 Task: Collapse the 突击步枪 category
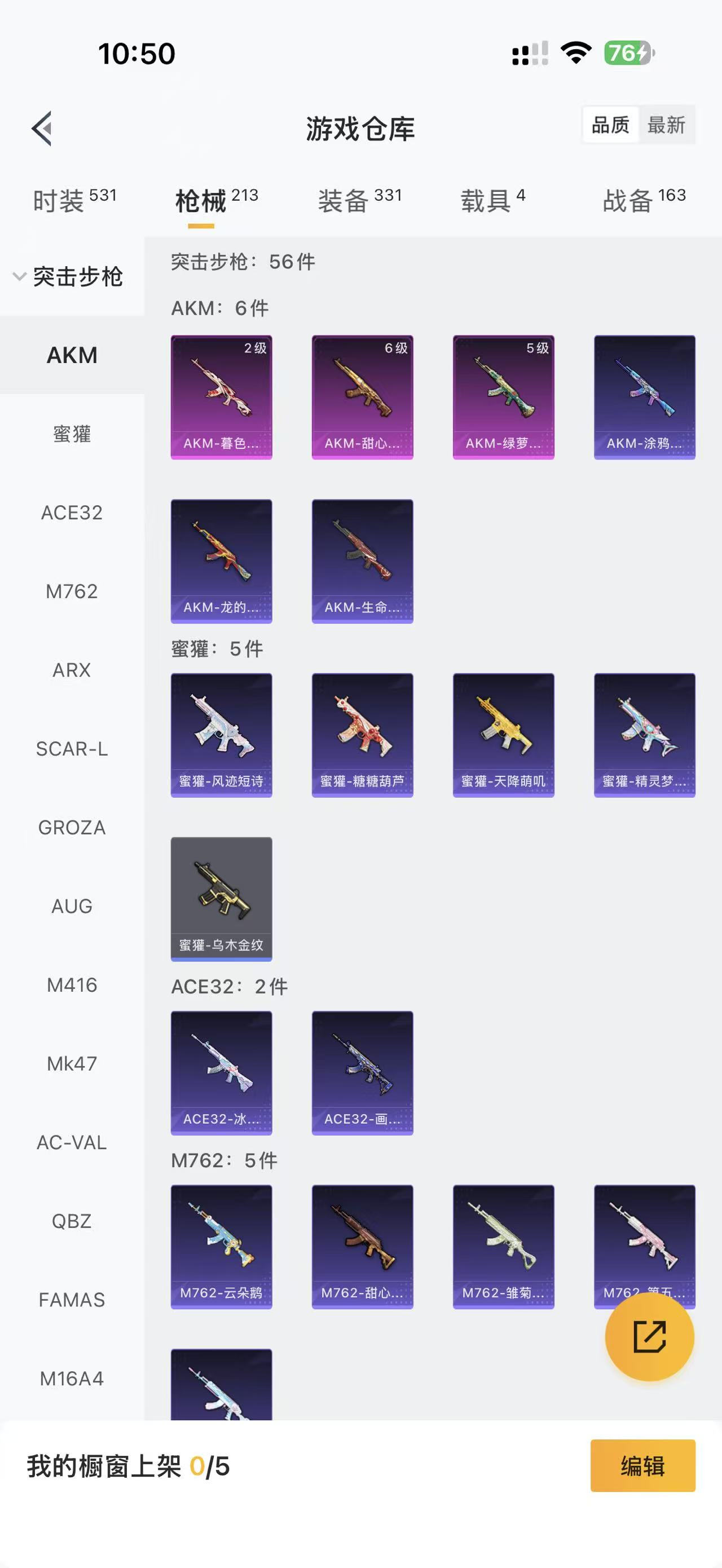pyautogui.click(x=68, y=277)
